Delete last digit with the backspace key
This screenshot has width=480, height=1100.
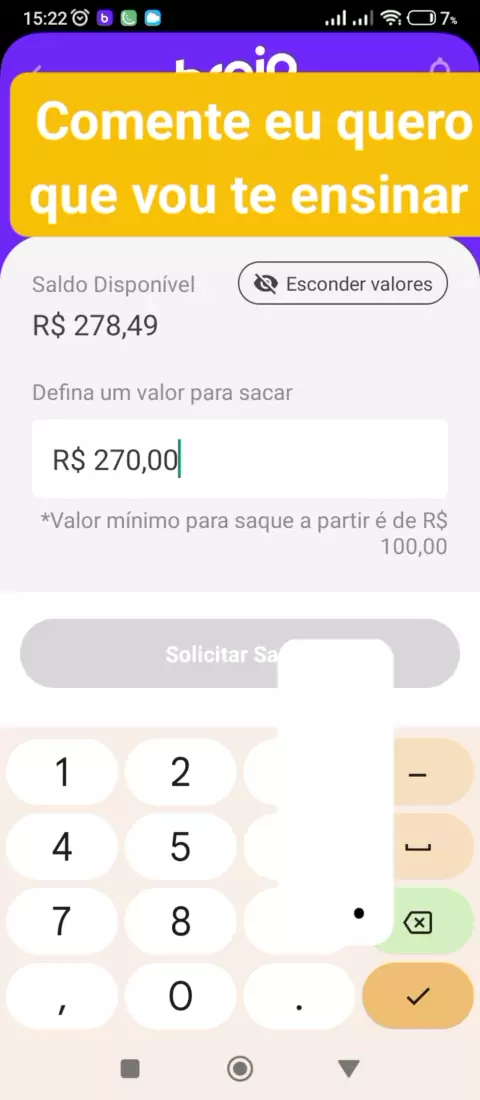[x=420, y=922]
